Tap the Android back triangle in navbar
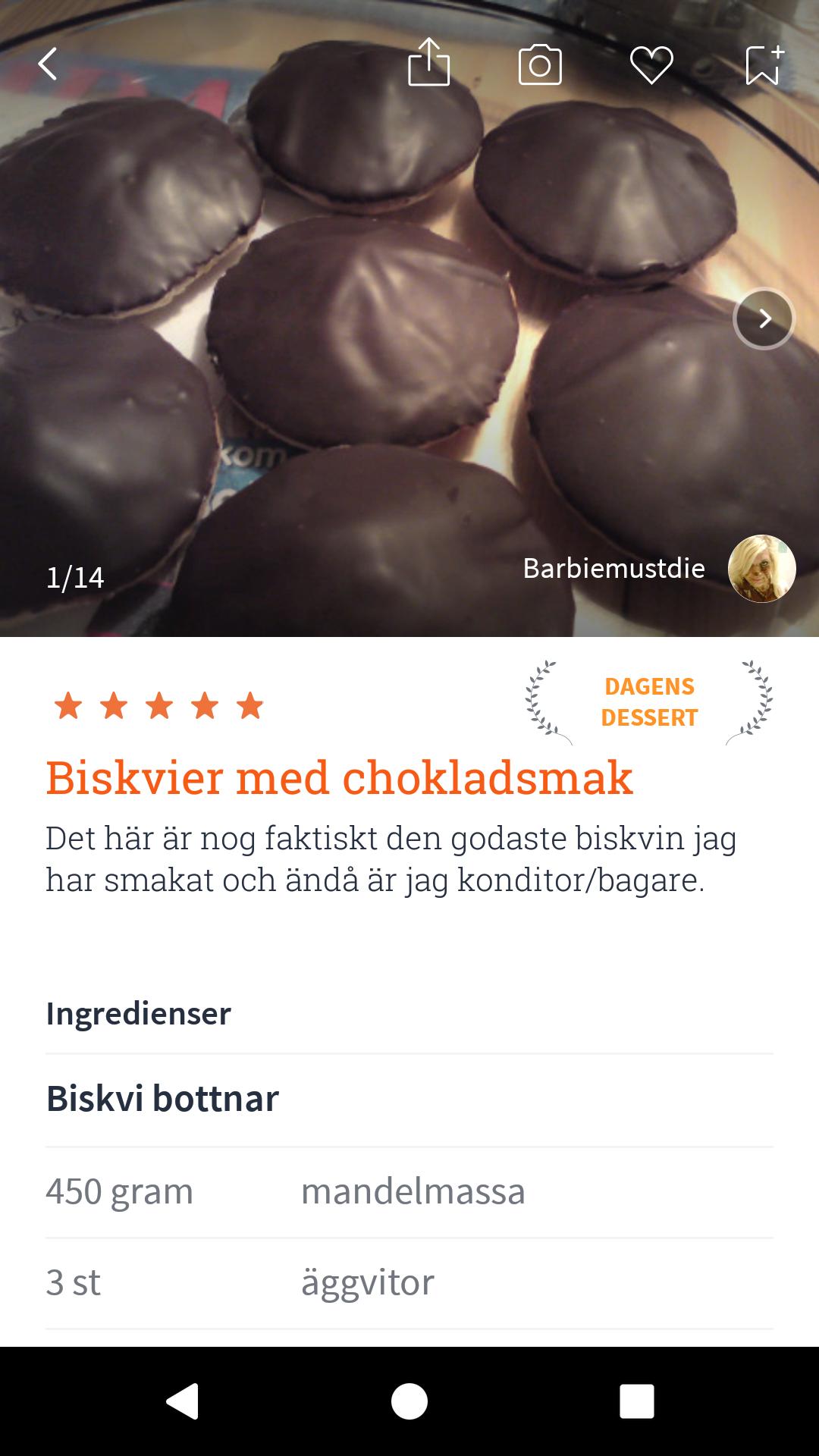This screenshot has width=819, height=1456. [180, 1401]
